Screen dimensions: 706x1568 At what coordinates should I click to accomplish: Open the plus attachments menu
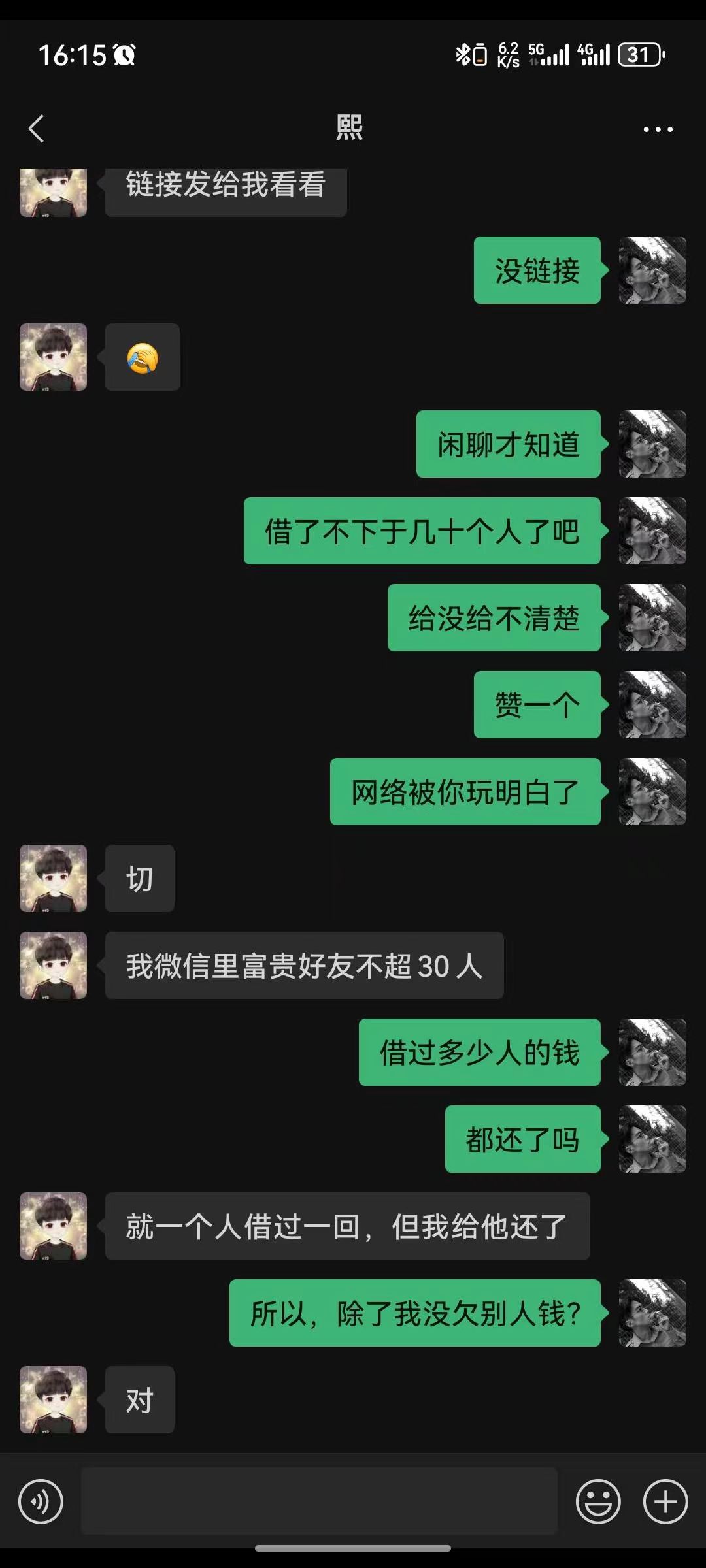pos(665,1501)
